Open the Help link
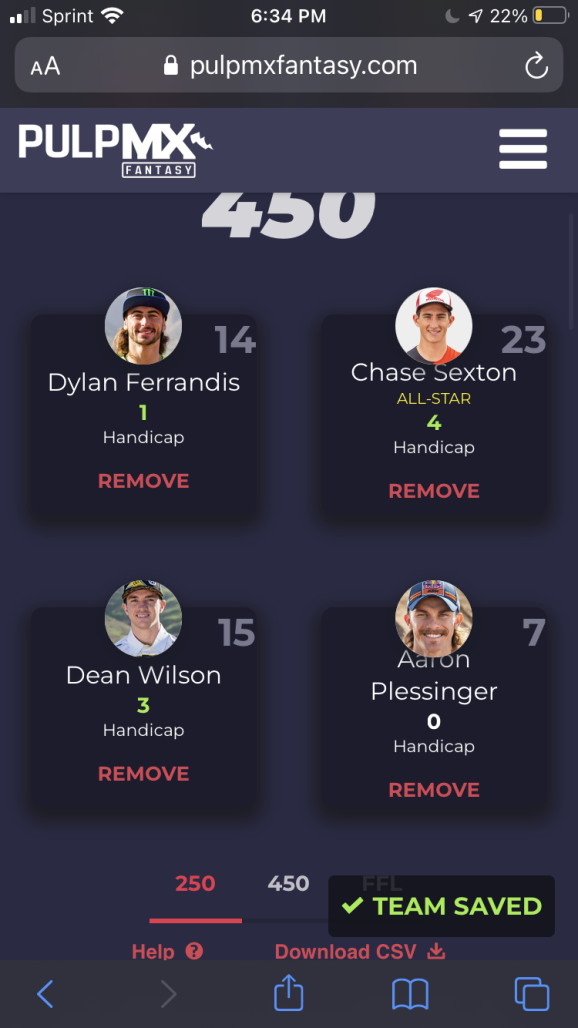 [x=167, y=951]
